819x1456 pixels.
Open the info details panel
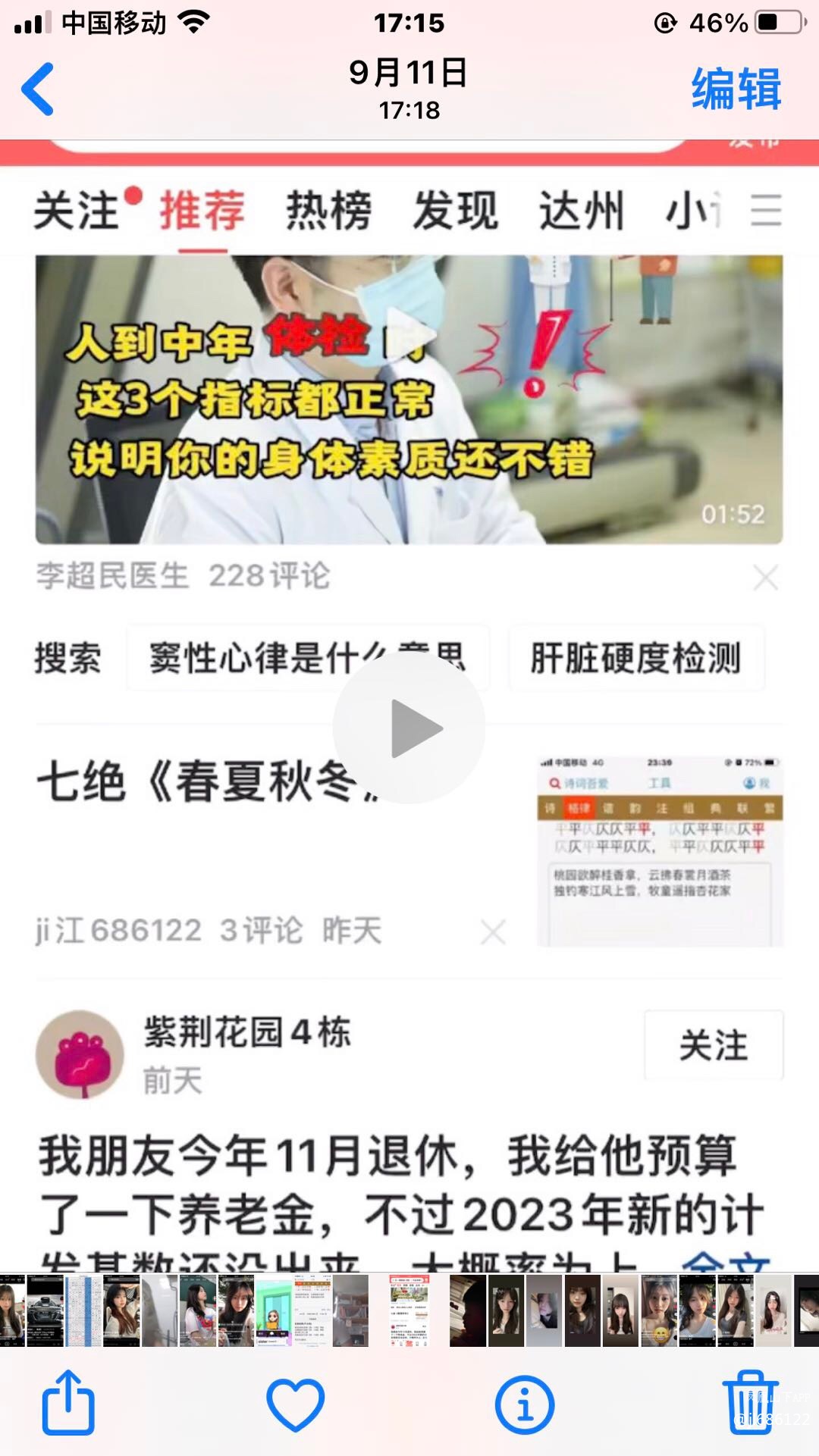pos(524,1404)
